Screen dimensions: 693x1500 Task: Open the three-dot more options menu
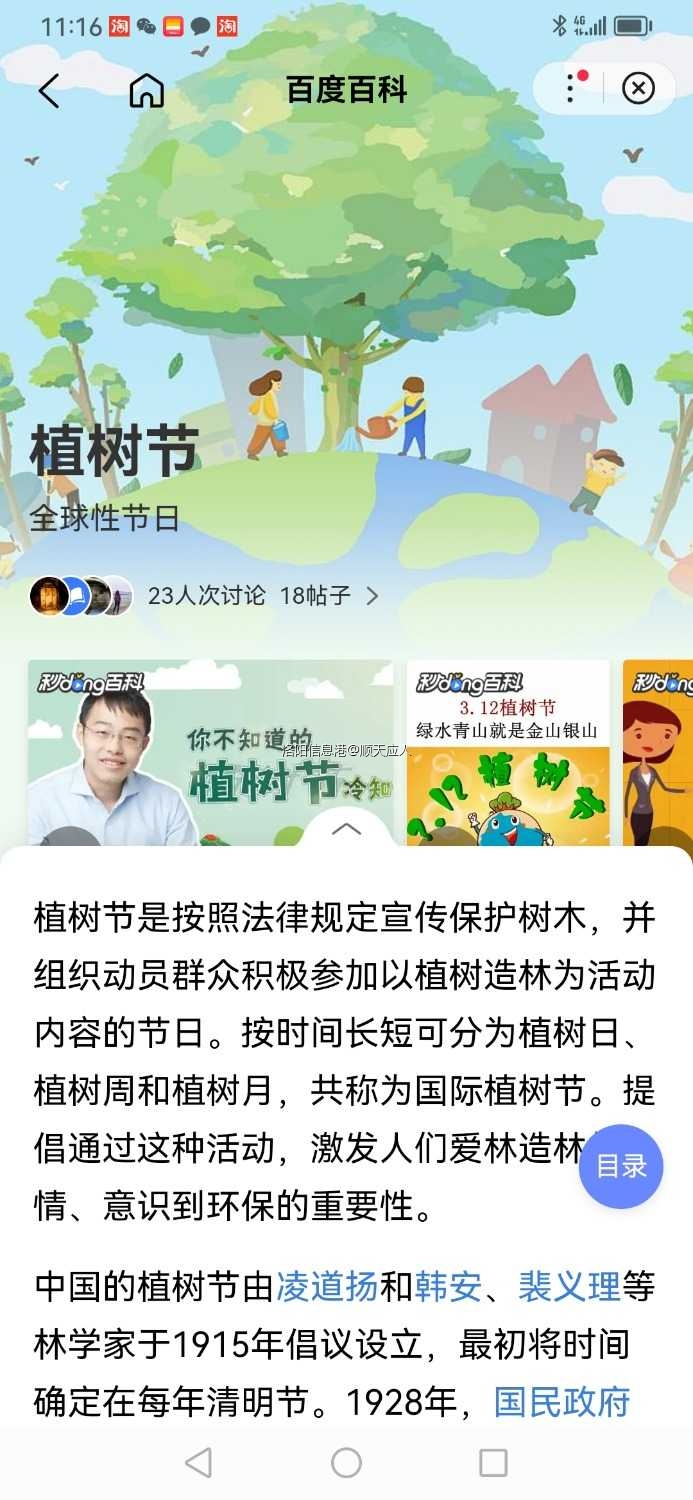[x=571, y=89]
